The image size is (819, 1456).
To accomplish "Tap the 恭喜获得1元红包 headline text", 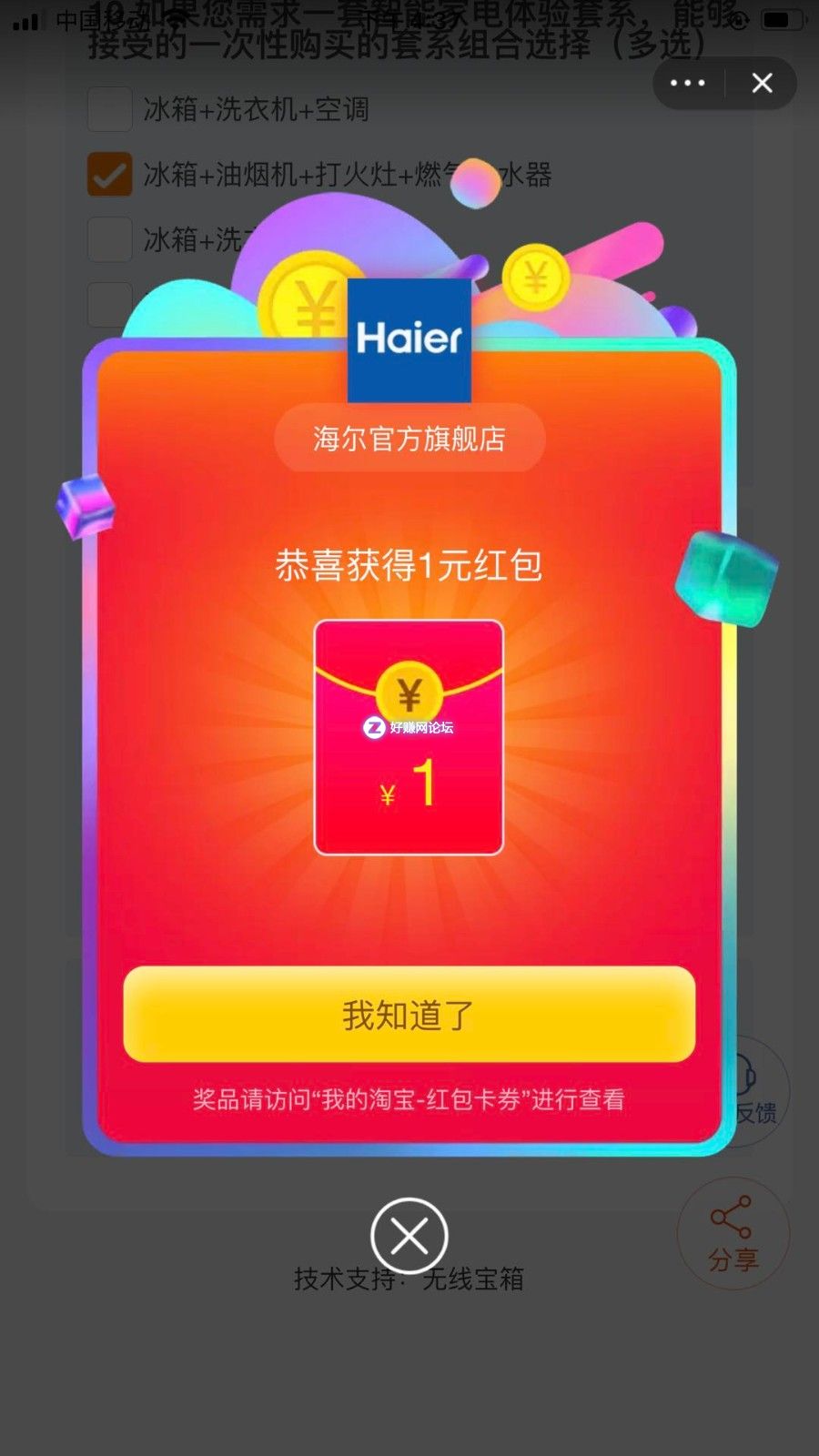I will coord(409,564).
